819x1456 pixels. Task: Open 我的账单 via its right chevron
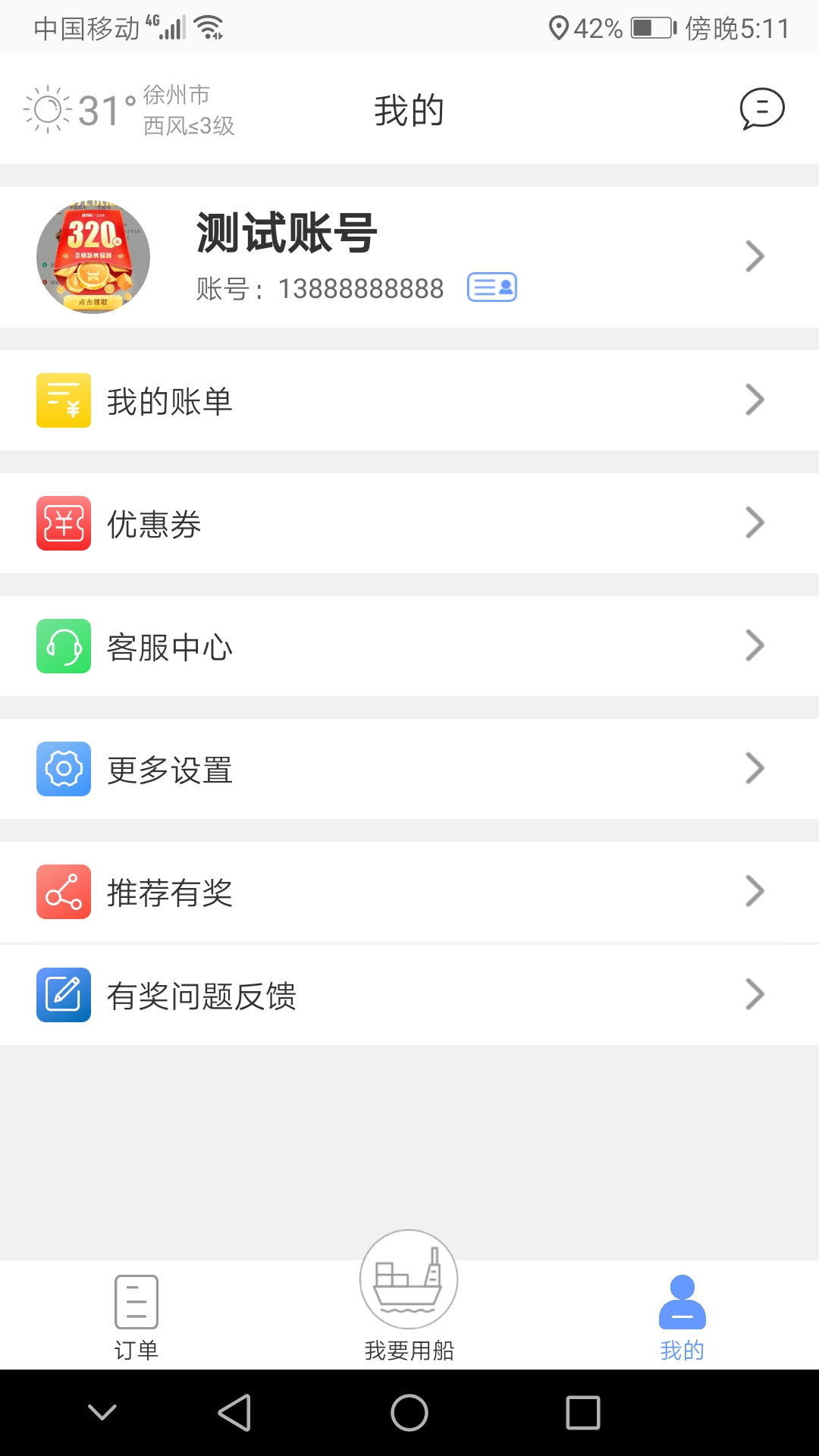tap(755, 400)
